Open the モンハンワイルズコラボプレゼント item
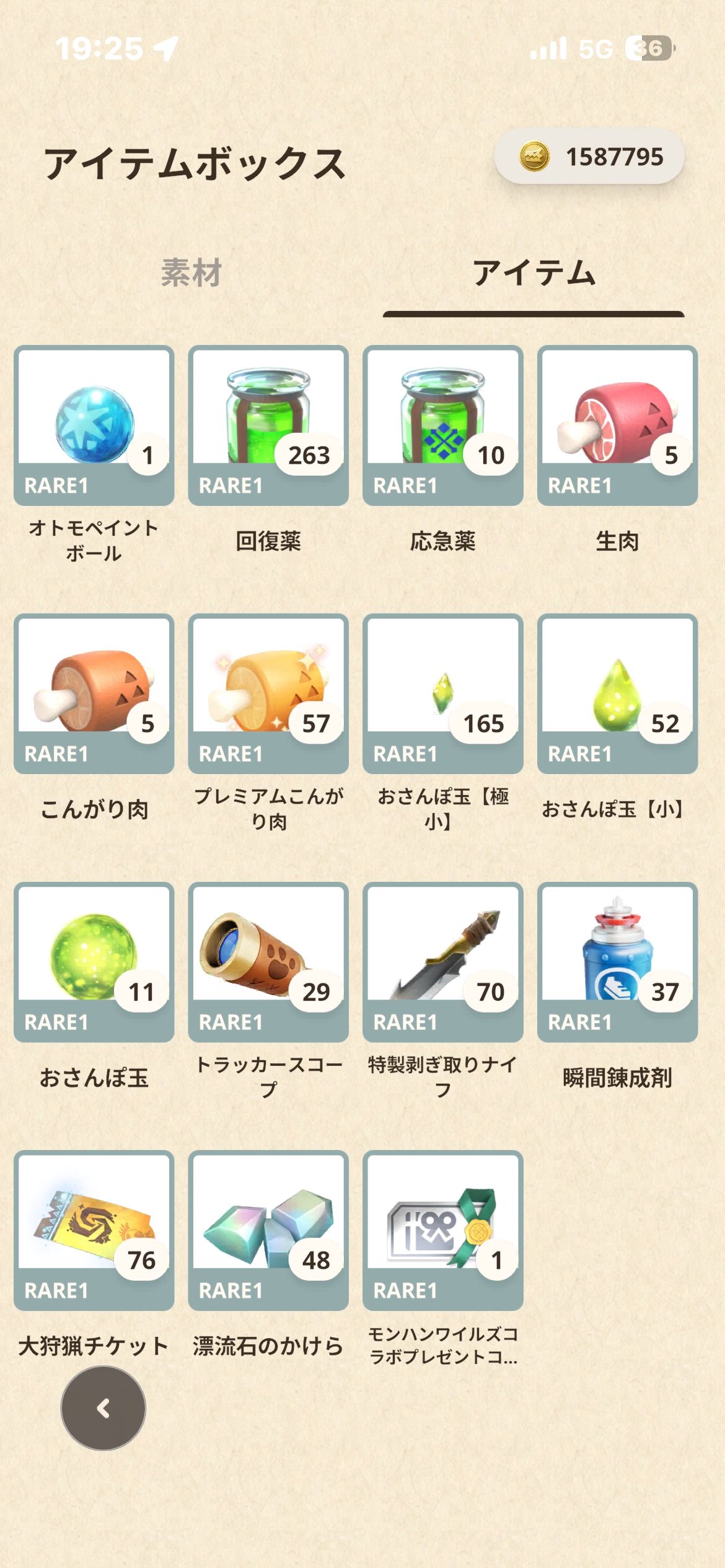 (442, 1230)
